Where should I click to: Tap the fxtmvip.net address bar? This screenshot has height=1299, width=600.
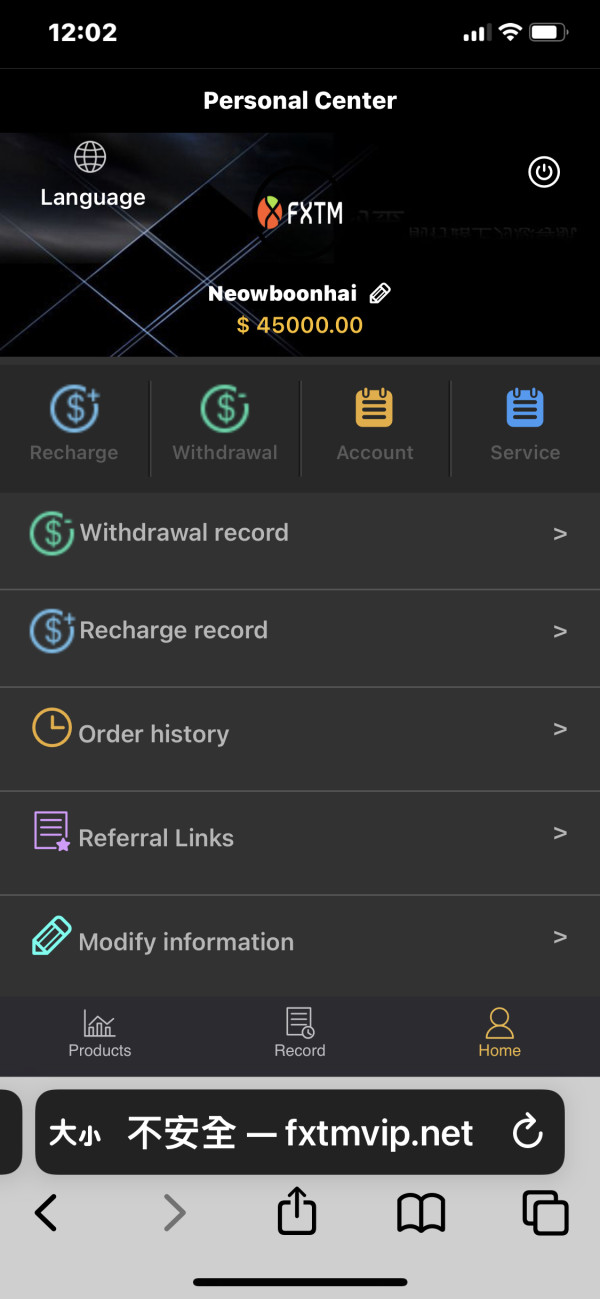(300, 1132)
